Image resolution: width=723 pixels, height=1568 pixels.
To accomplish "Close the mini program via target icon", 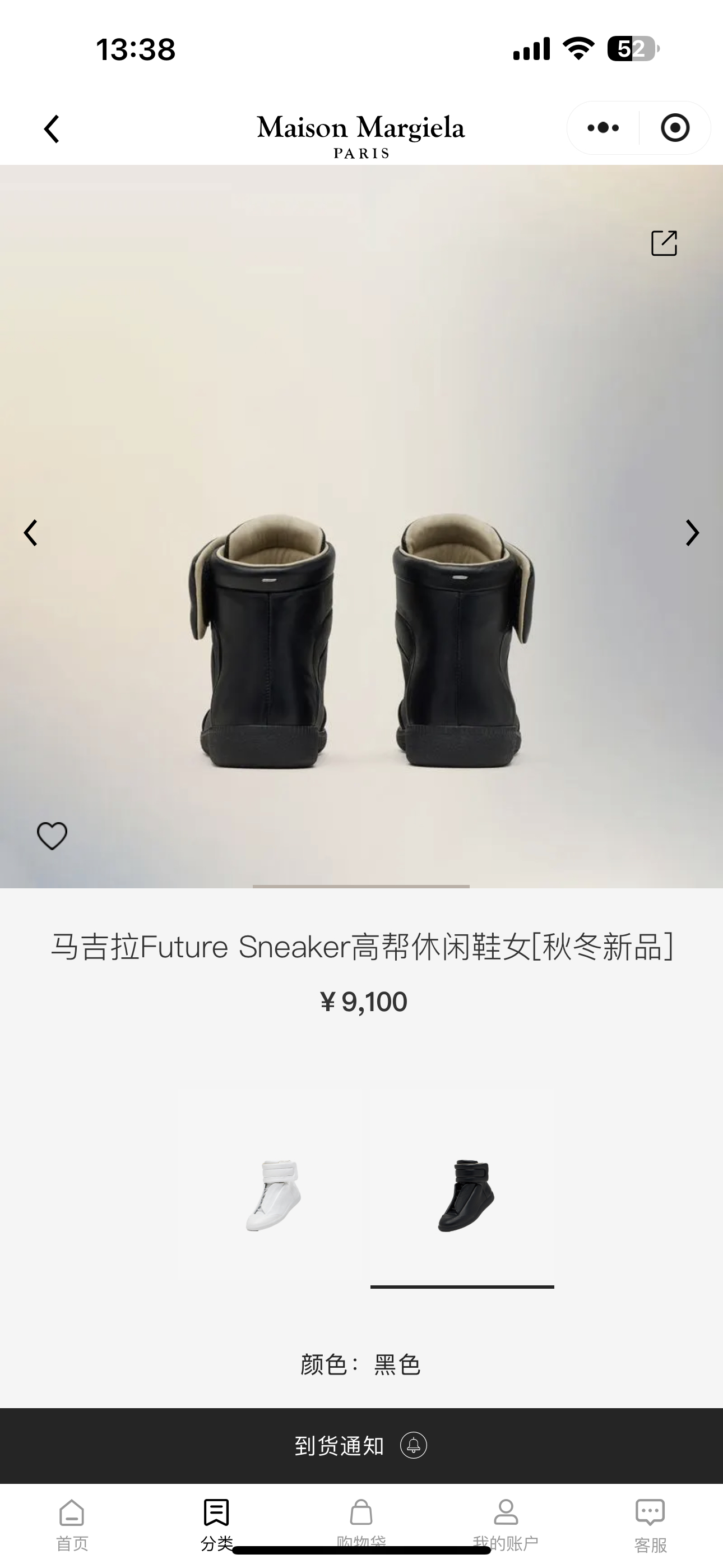I will point(675,128).
